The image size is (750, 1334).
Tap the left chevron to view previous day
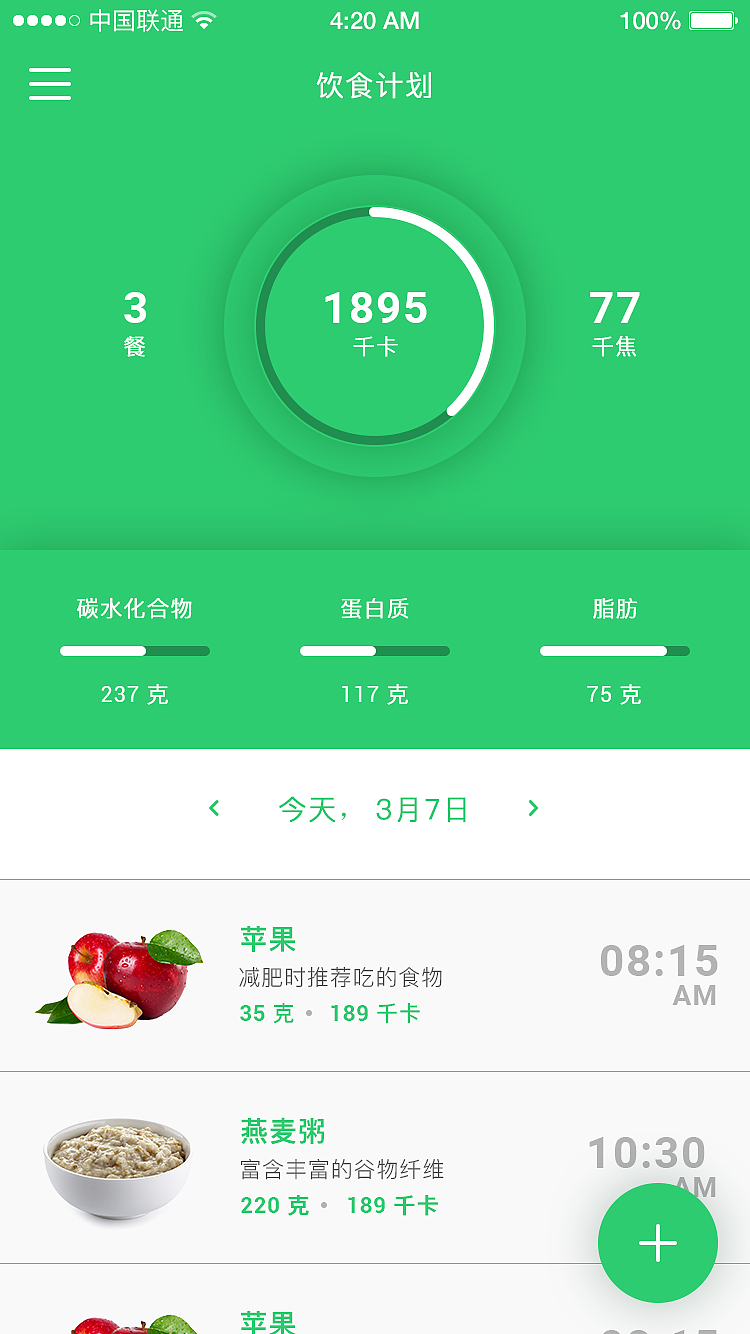pos(214,808)
